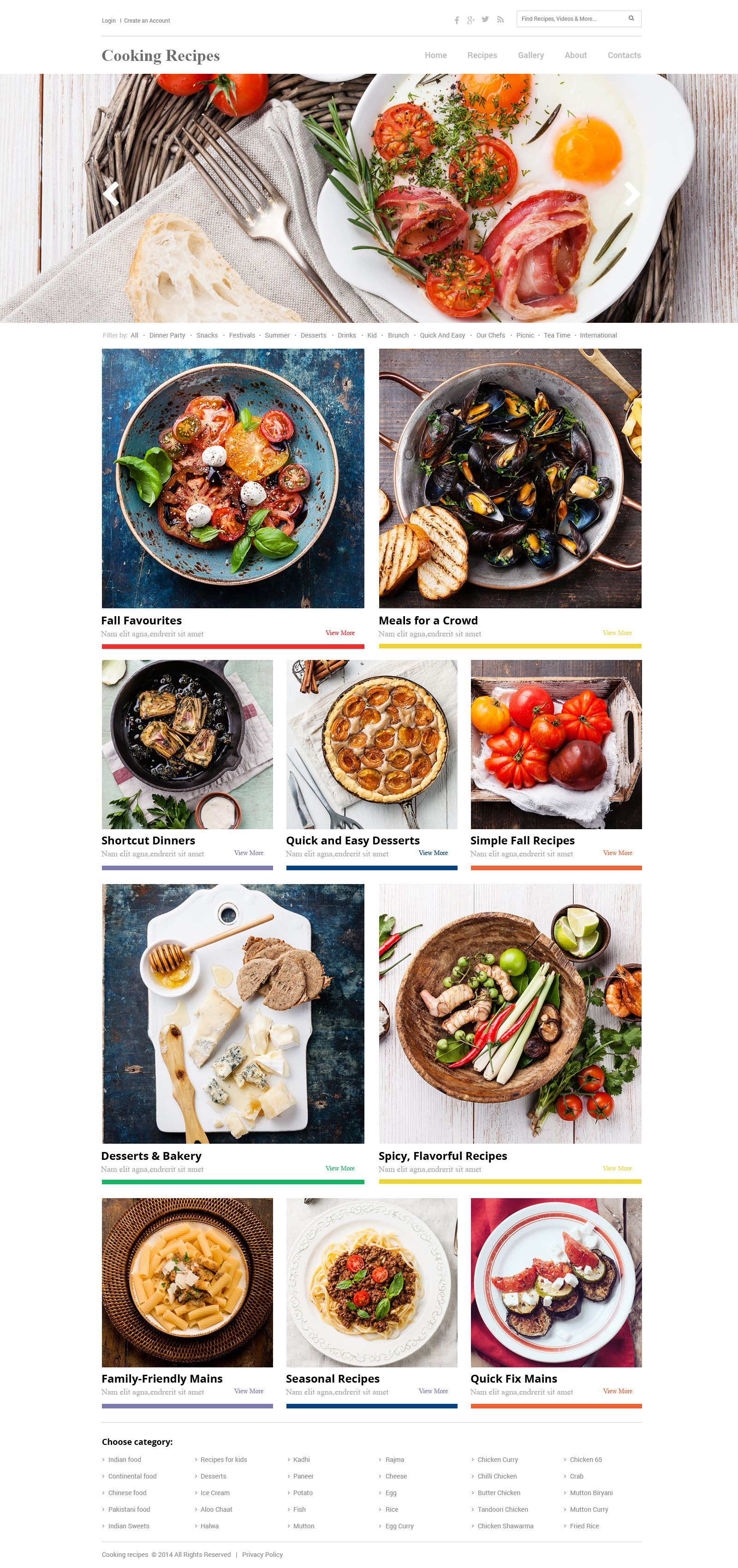This screenshot has height=1568, width=738.
Task: Choose the Butter Chicken category
Action: (499, 1492)
